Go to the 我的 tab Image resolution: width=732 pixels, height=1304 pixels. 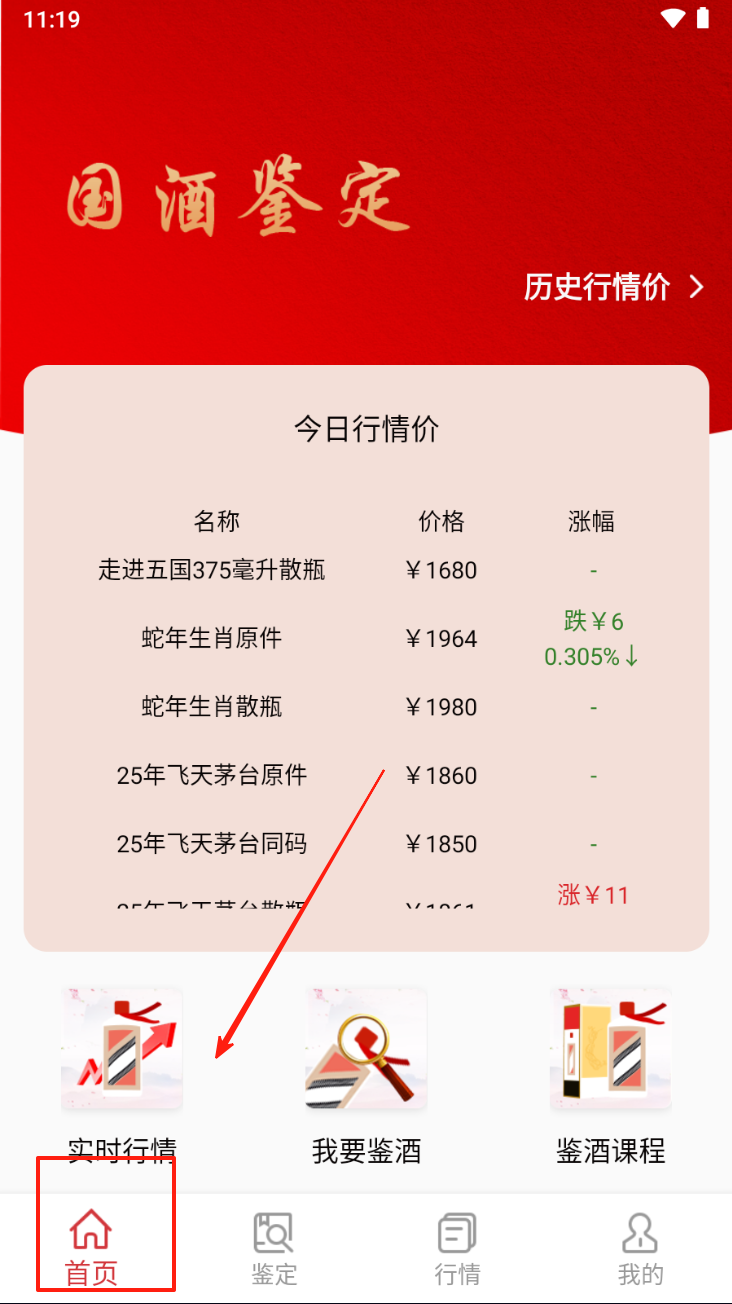point(640,1246)
